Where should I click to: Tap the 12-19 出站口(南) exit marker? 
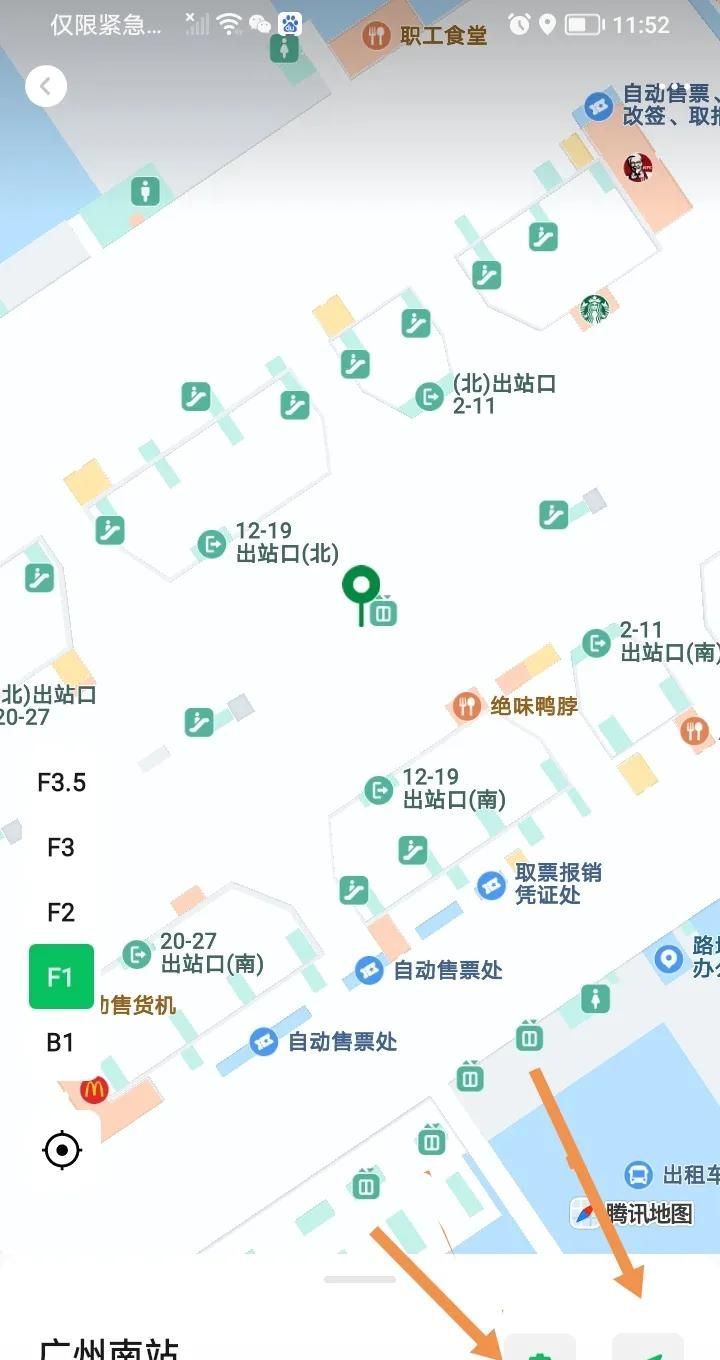(378, 790)
